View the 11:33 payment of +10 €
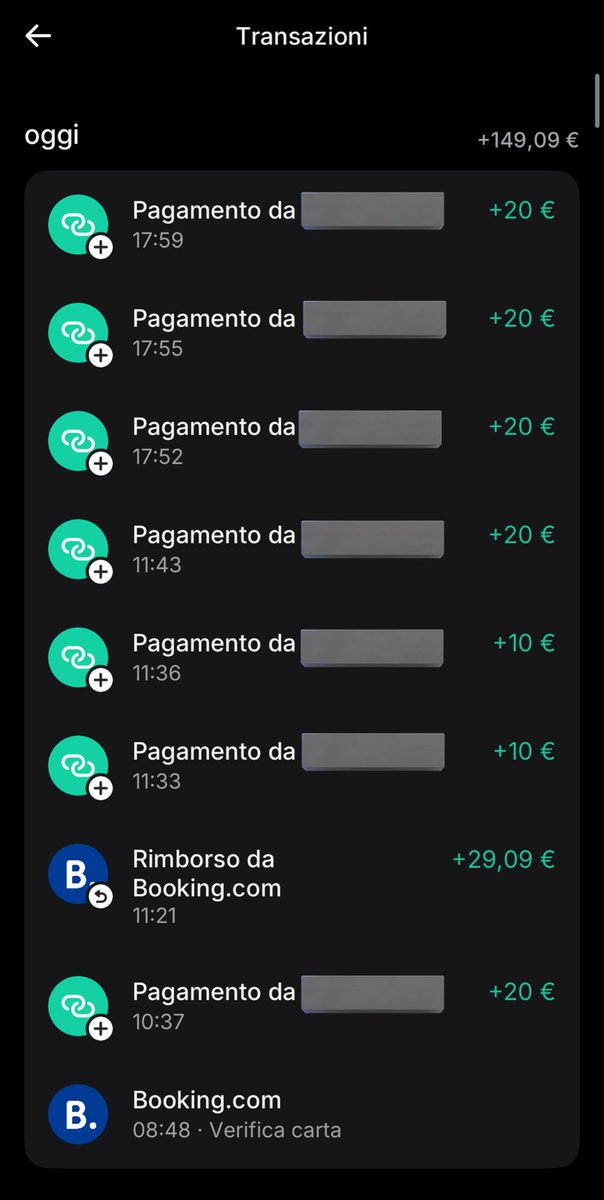This screenshot has width=604, height=1200. [300, 764]
